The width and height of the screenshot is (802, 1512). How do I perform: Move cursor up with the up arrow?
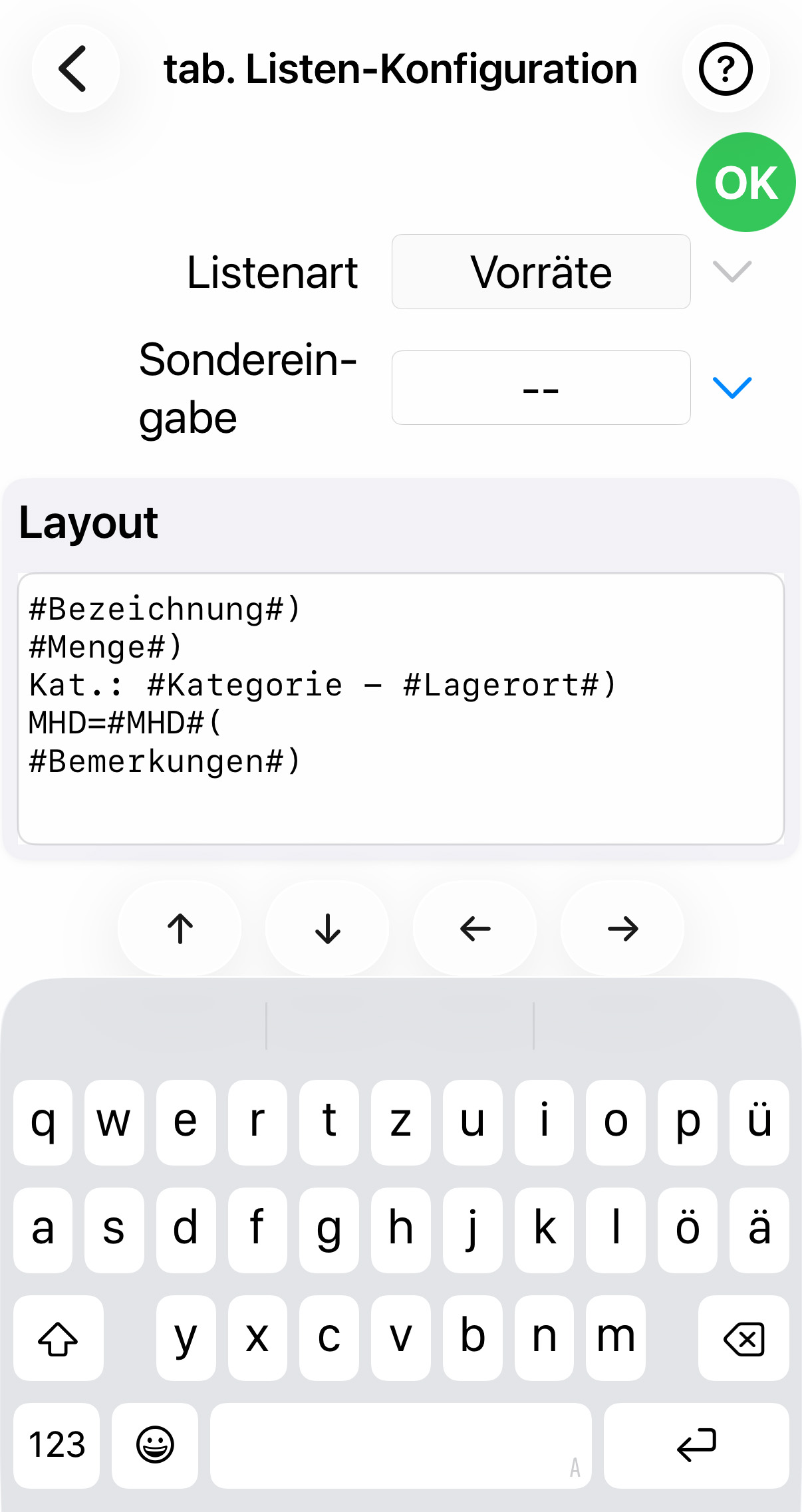pyautogui.click(x=180, y=928)
